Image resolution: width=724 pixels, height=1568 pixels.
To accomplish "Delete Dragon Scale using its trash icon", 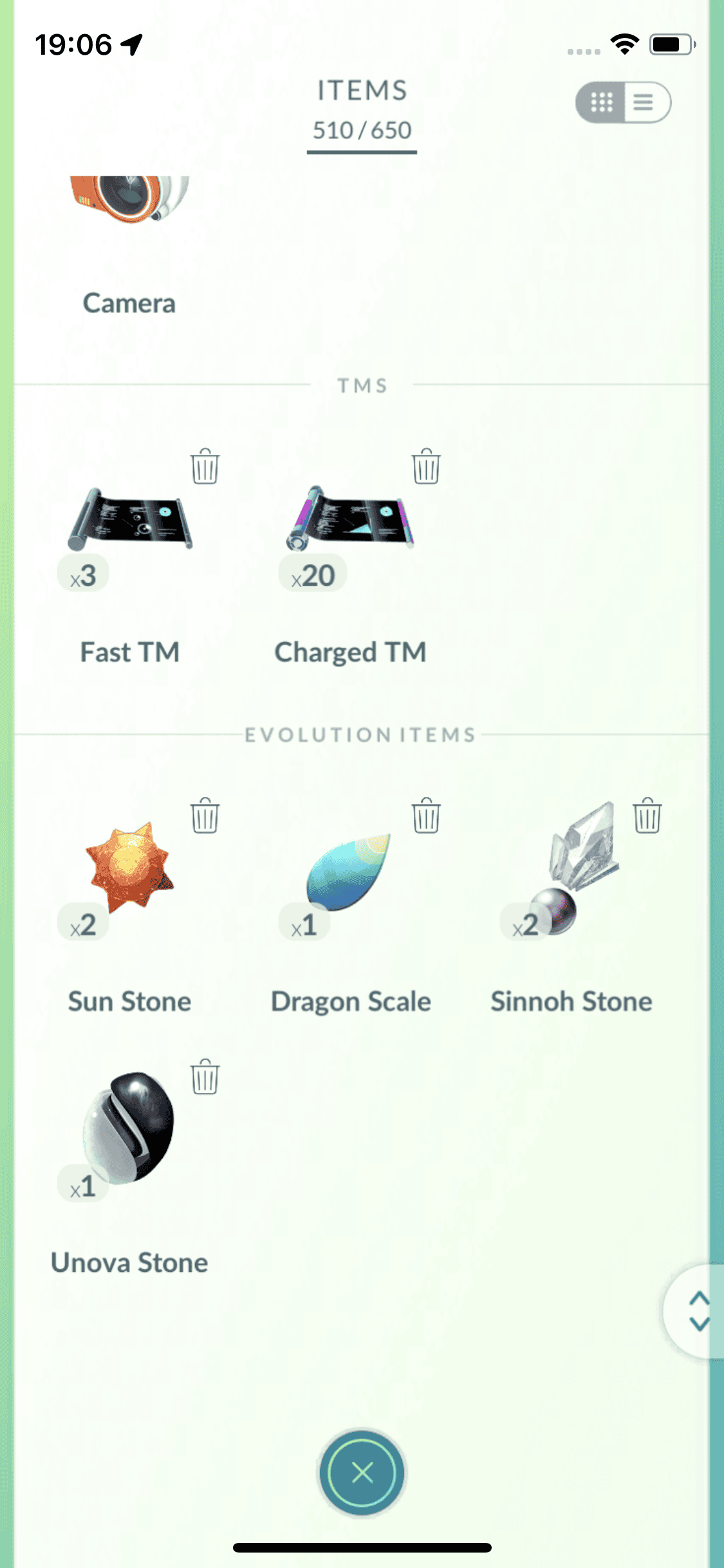I will tap(426, 816).
